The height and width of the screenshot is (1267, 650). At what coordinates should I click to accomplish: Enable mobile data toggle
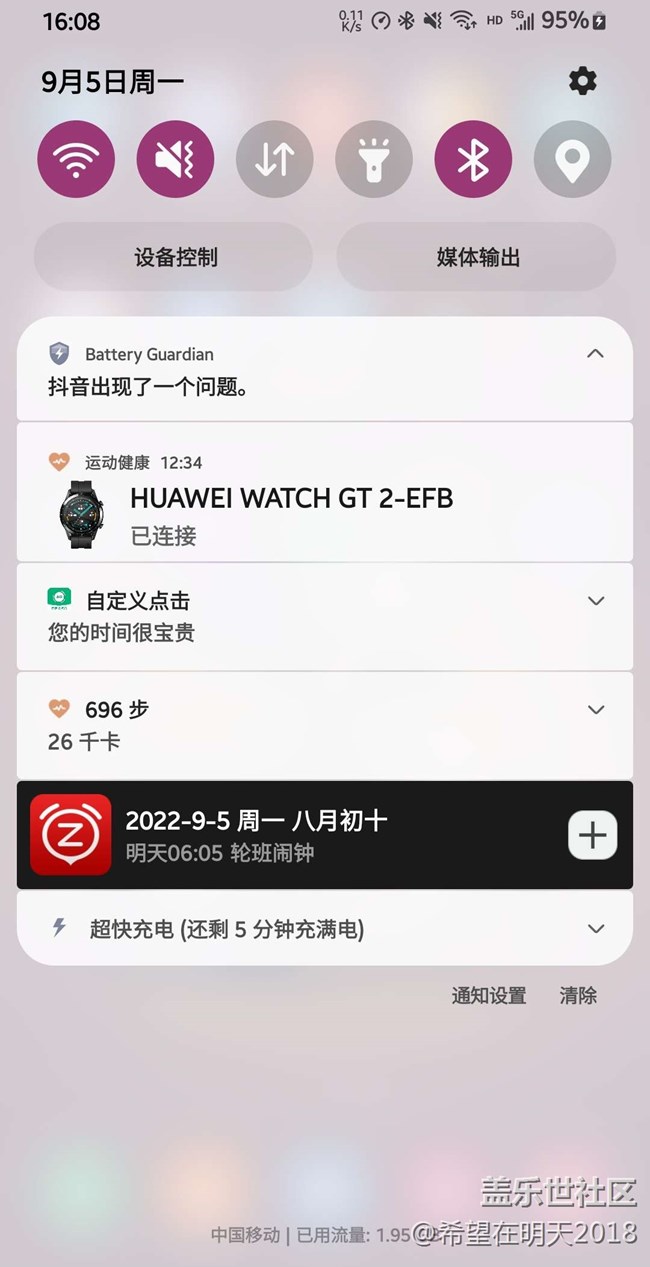click(x=274, y=160)
